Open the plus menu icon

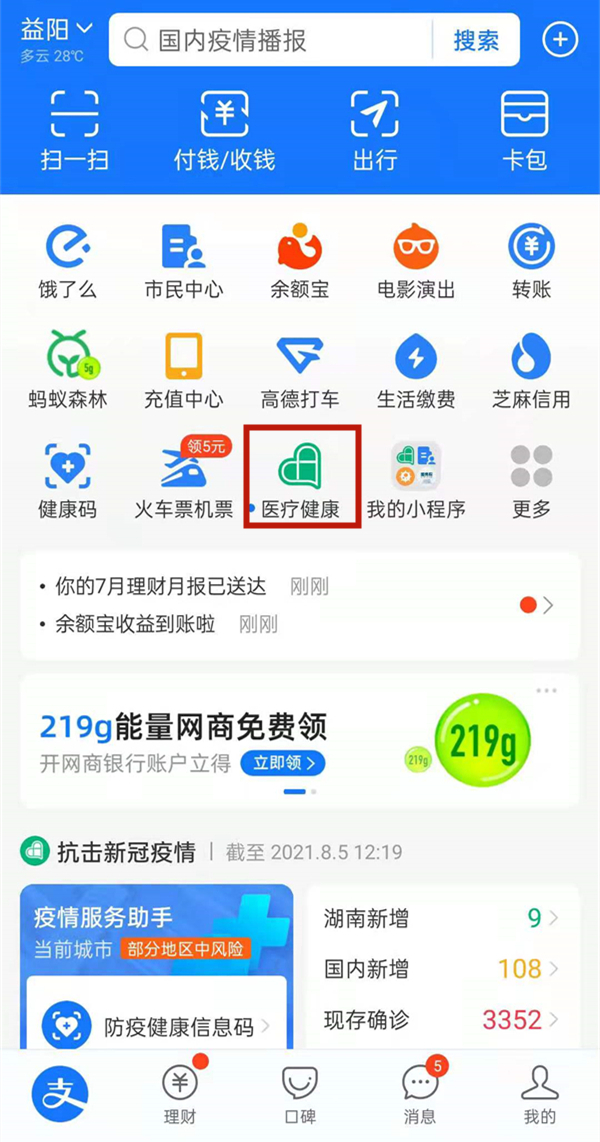point(560,40)
